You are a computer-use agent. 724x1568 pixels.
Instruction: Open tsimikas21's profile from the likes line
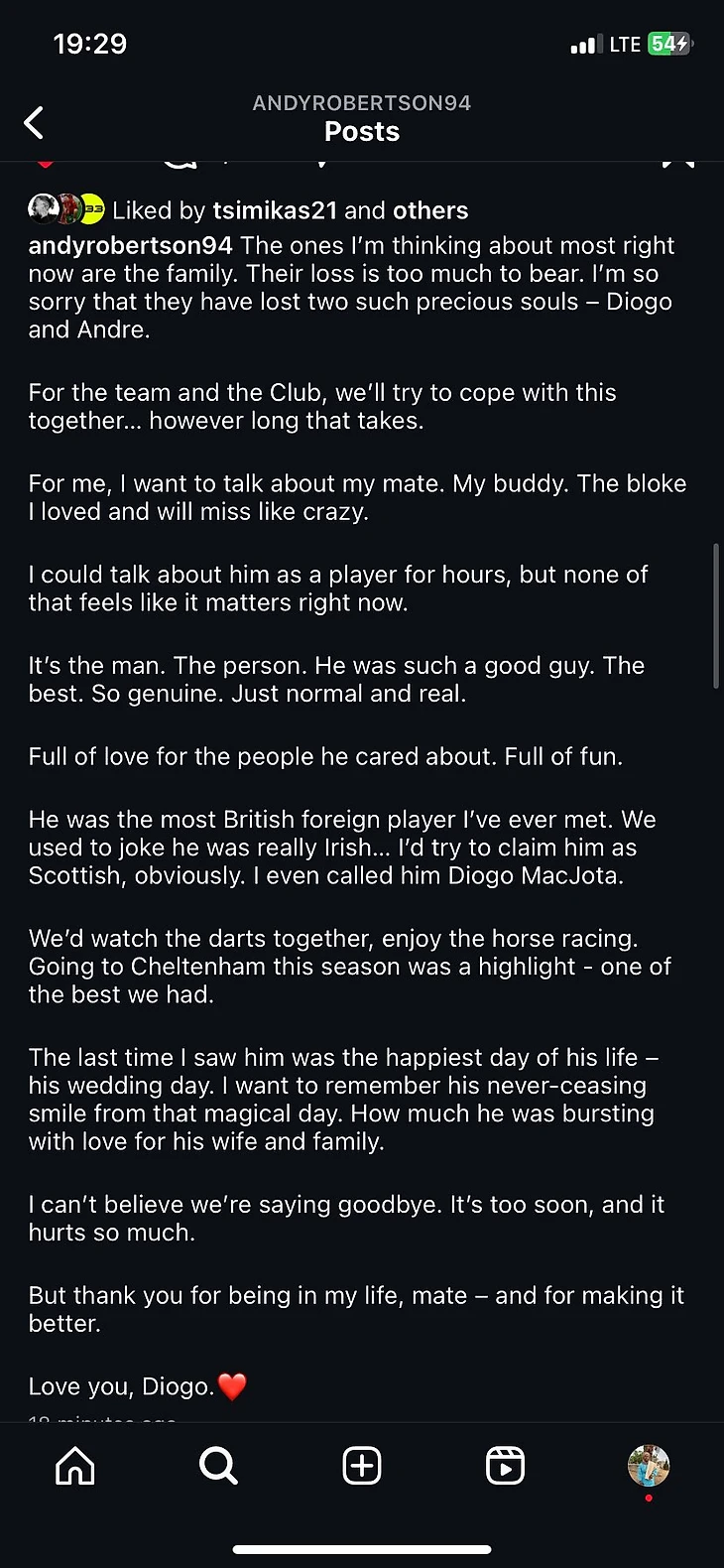point(275,210)
